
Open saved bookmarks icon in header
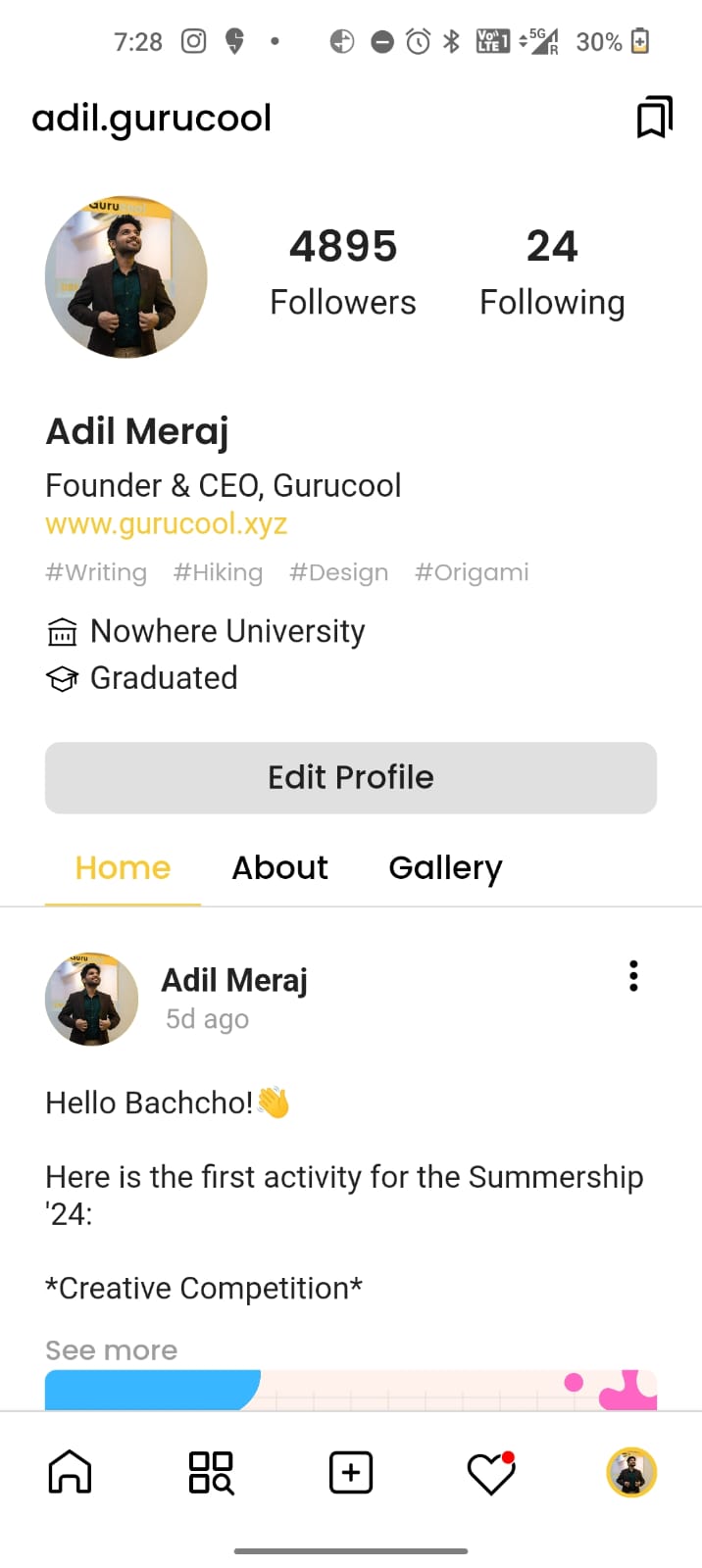(x=654, y=118)
